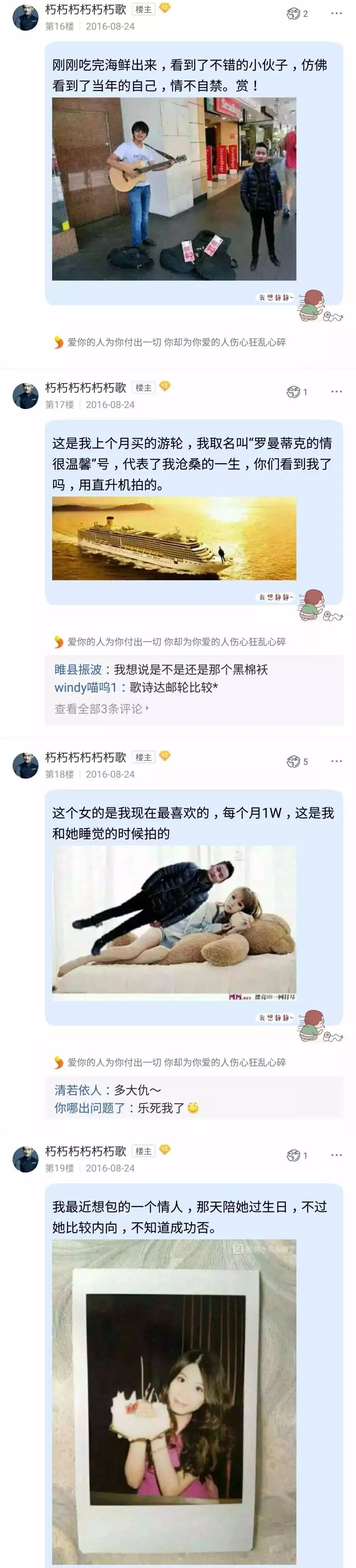Expand 查看全部3条评论 under floor 17
This screenshot has height=1568, width=356.
click(101, 709)
